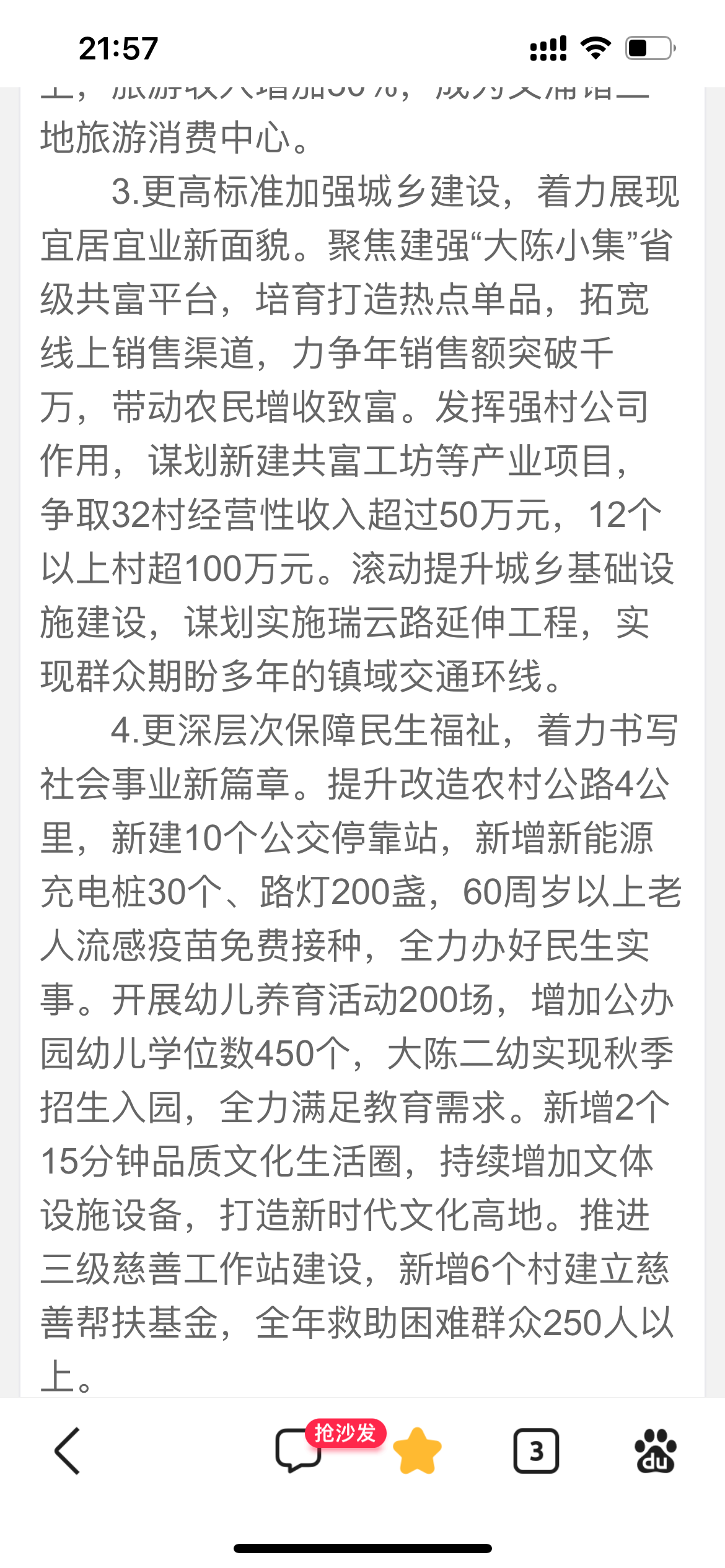
Task: Open the Baidu paw home icon
Action: coord(656,1451)
